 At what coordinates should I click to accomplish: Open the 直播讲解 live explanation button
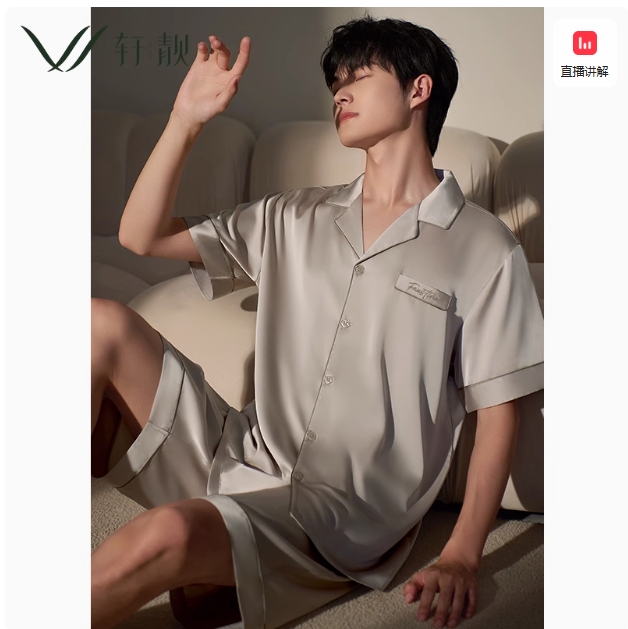(x=584, y=53)
